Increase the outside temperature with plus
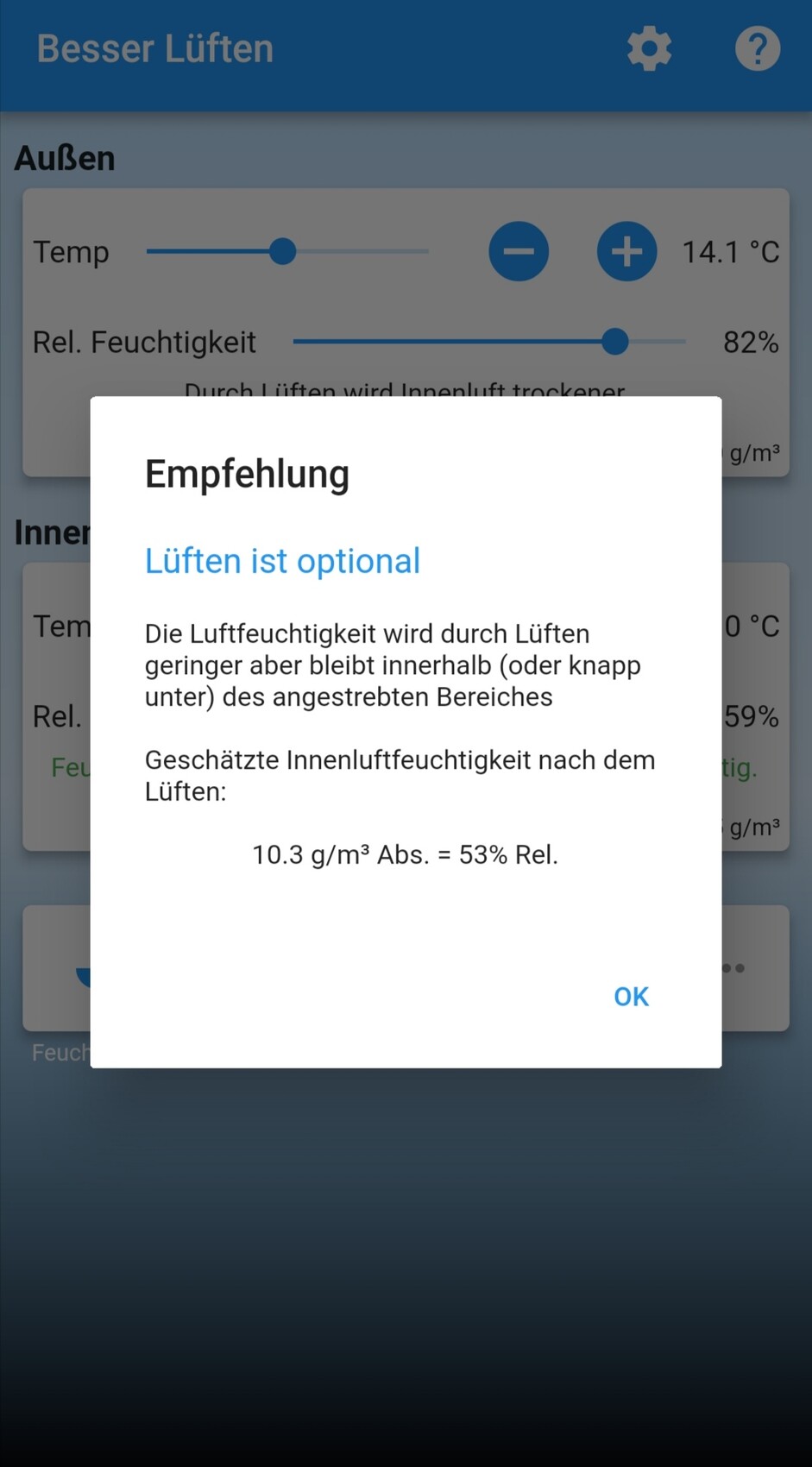This screenshot has height=1467, width=812. click(x=626, y=252)
